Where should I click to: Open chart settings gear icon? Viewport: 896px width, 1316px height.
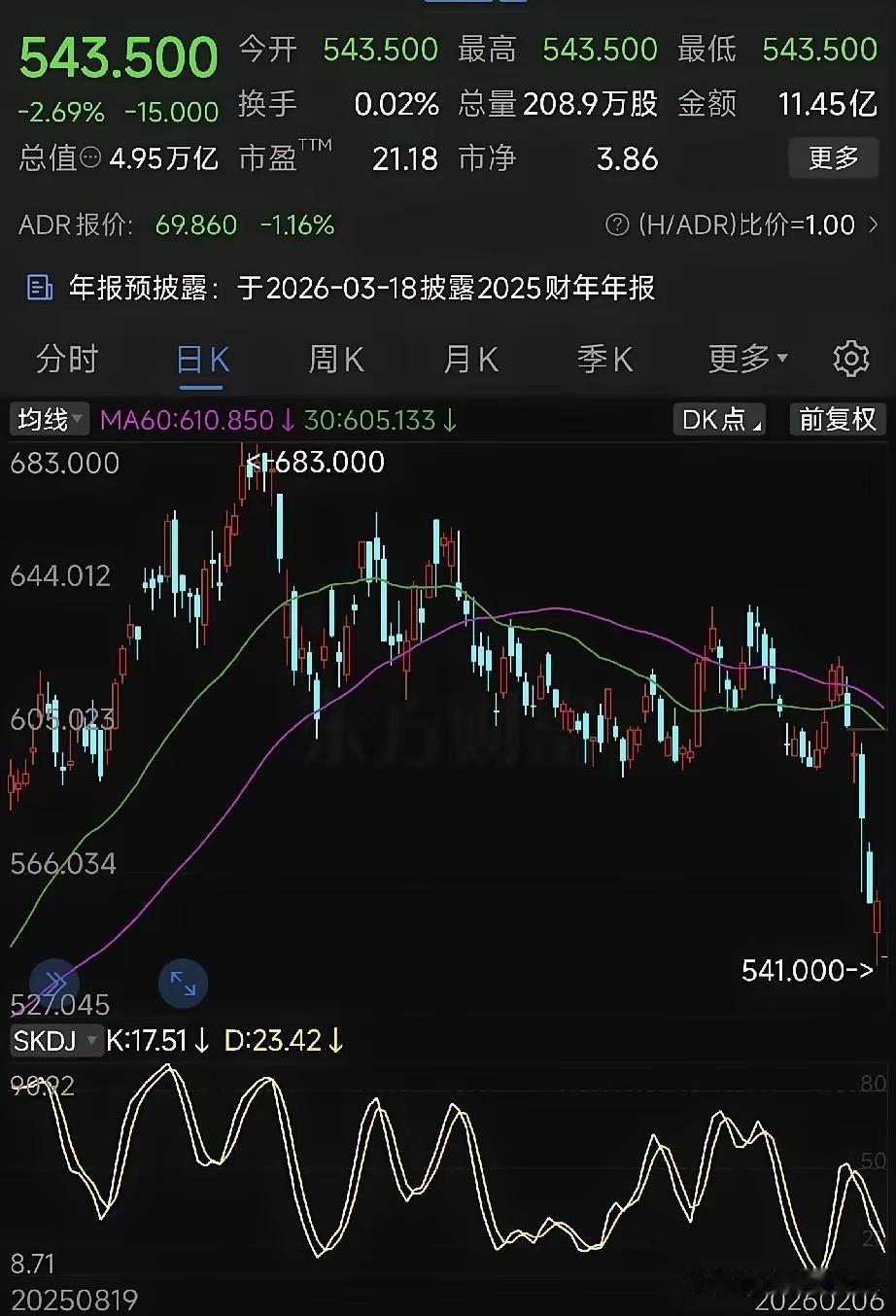click(x=851, y=359)
